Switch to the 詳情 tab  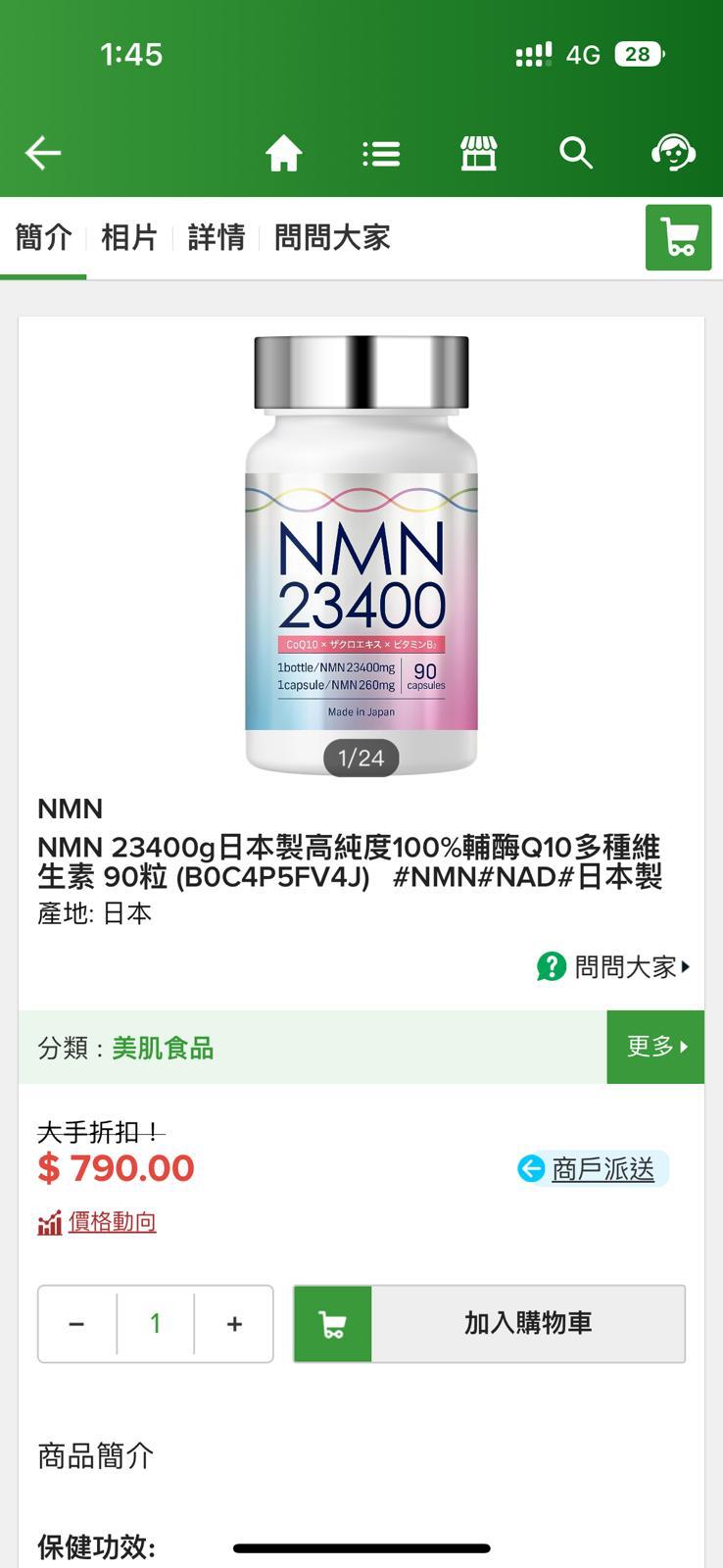coord(216,237)
